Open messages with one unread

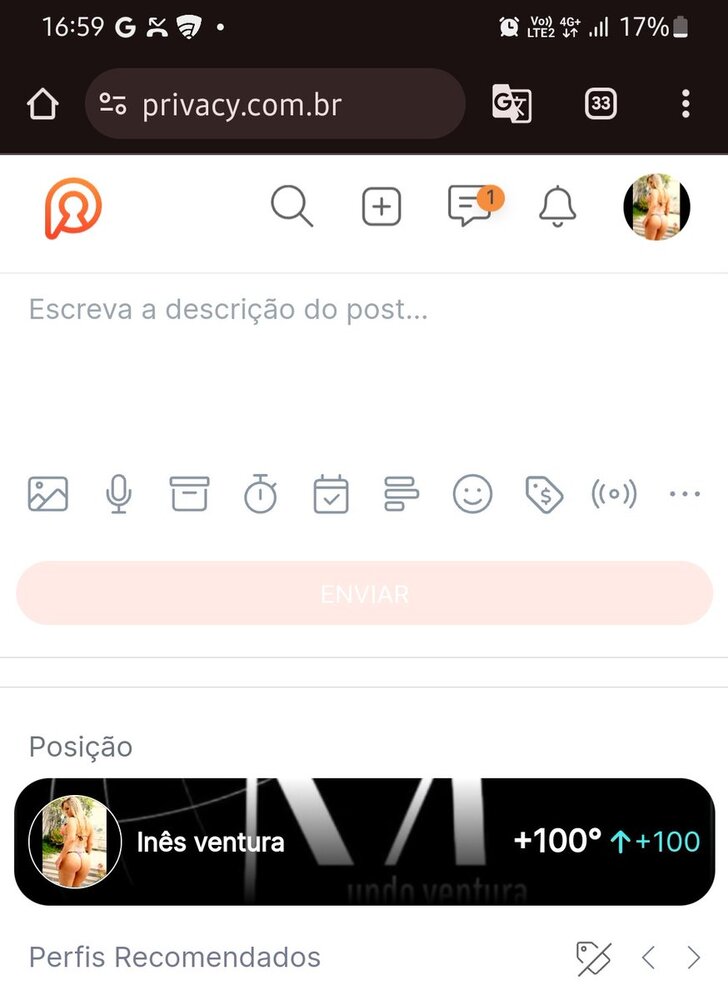click(x=470, y=207)
